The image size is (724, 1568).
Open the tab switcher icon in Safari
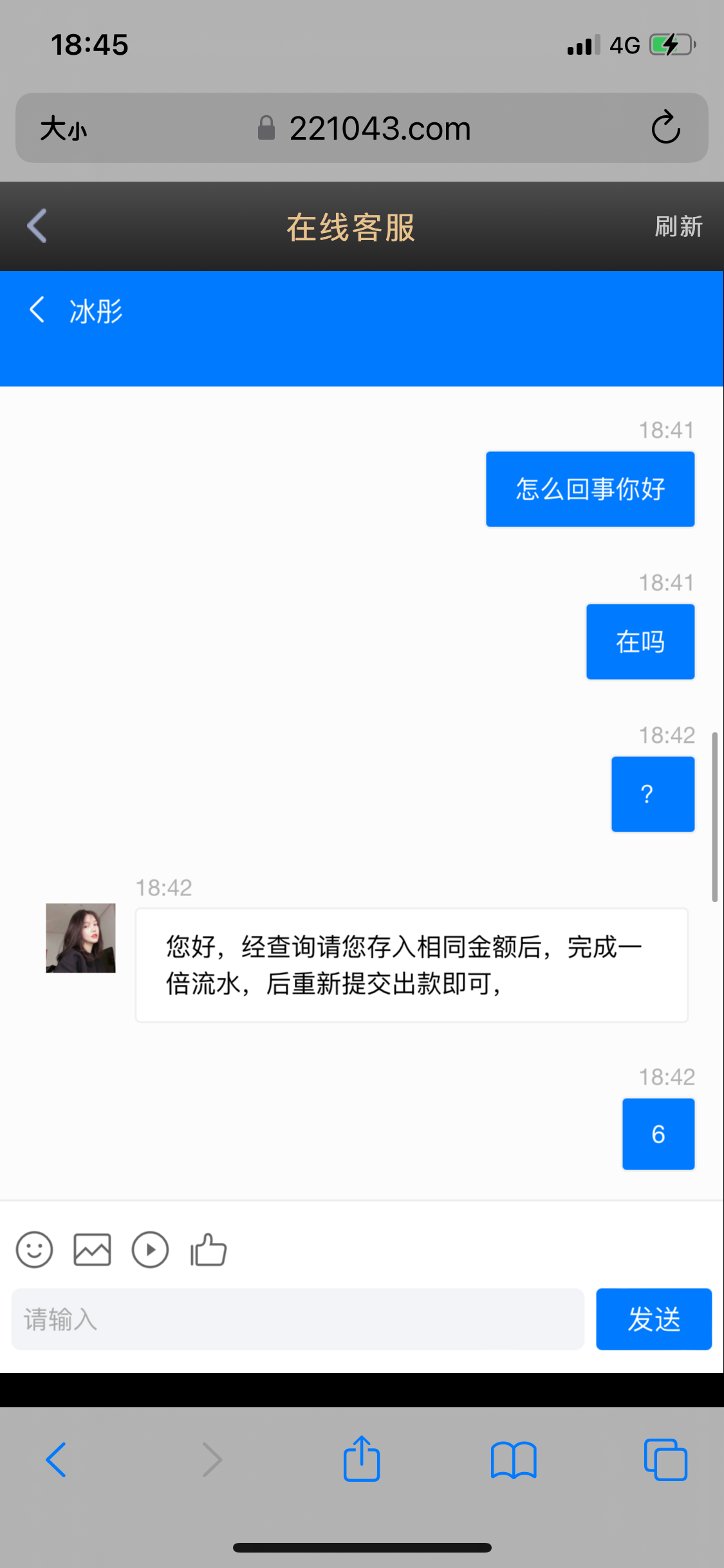pyautogui.click(x=667, y=1459)
